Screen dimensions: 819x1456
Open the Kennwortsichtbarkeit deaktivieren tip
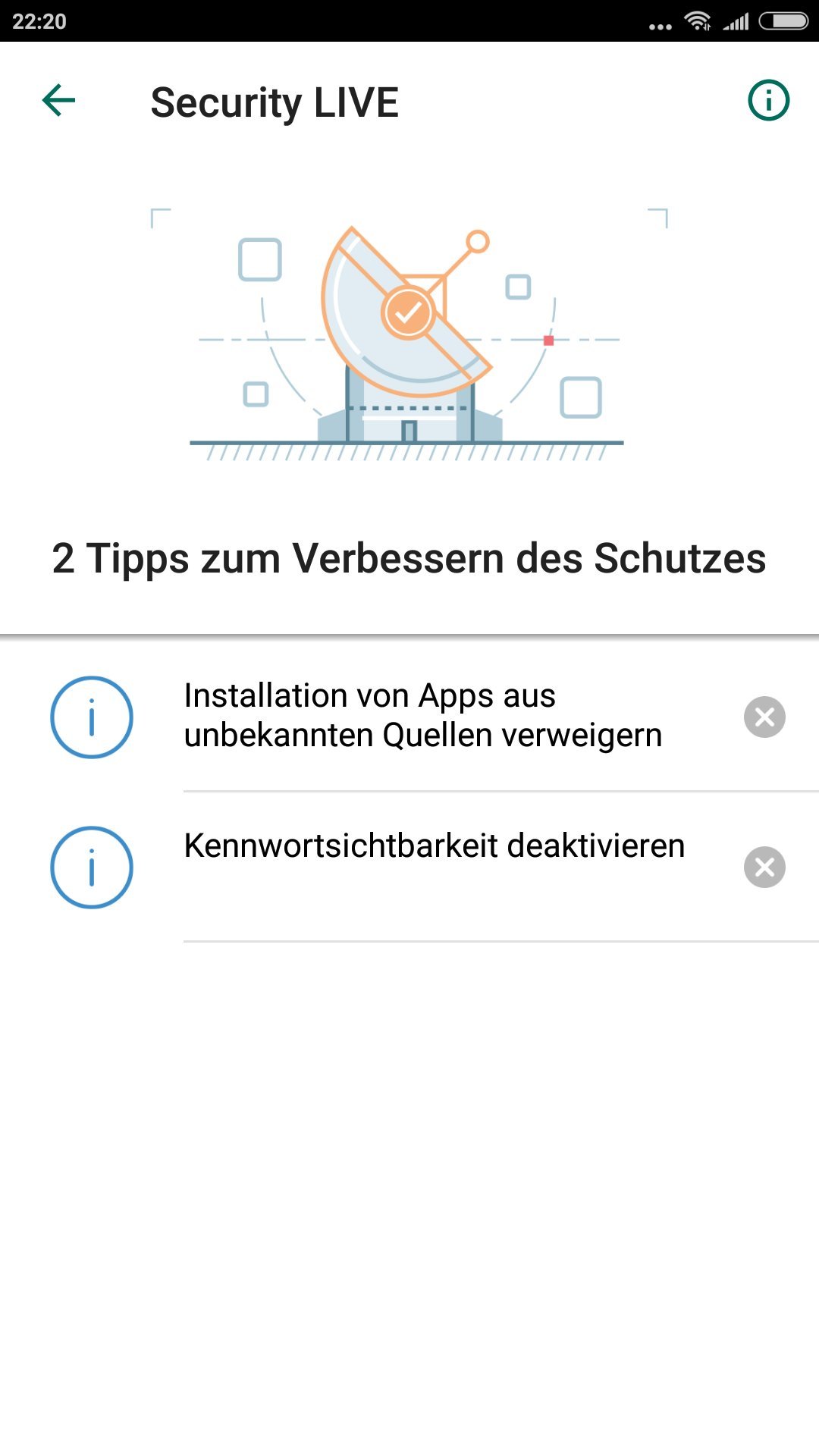(434, 846)
